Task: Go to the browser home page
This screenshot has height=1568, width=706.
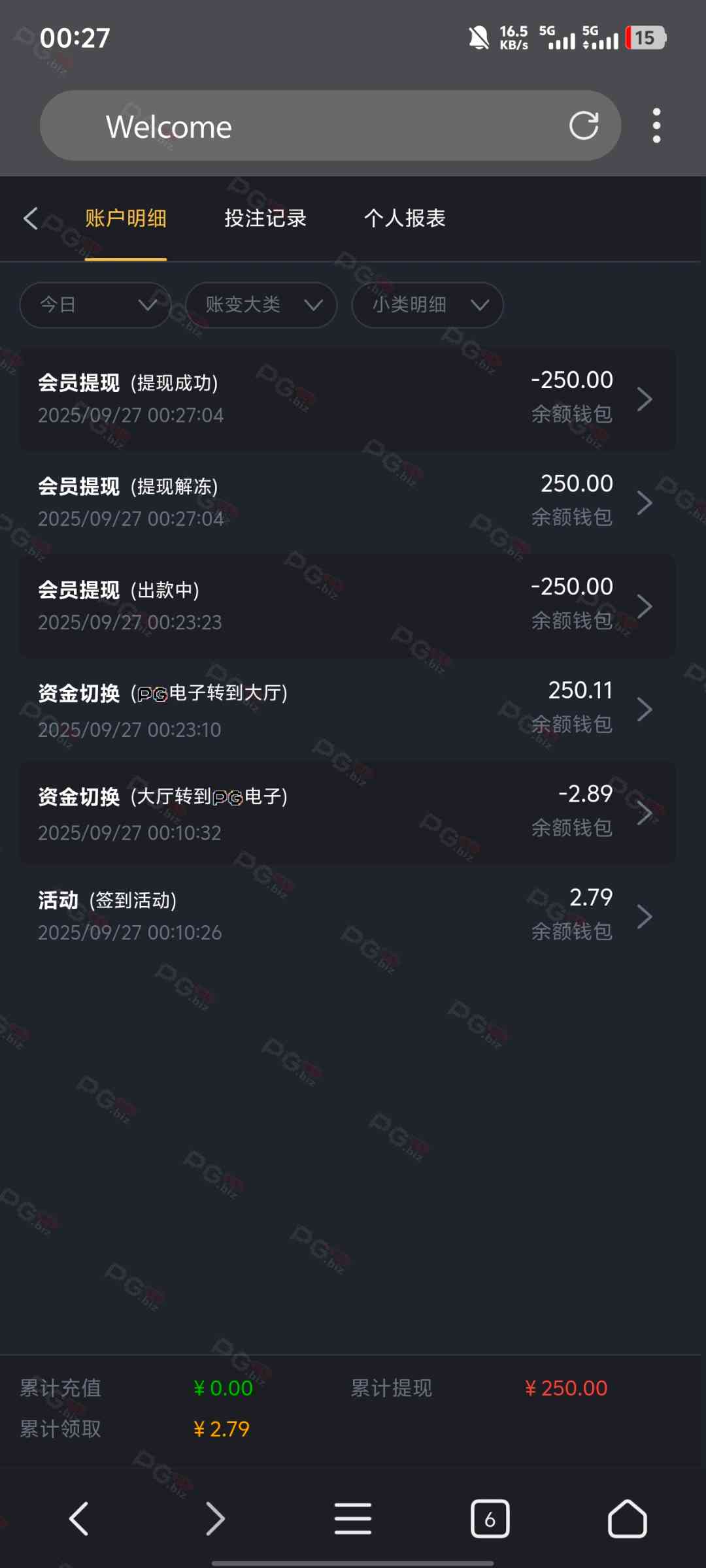Action: [x=627, y=1519]
